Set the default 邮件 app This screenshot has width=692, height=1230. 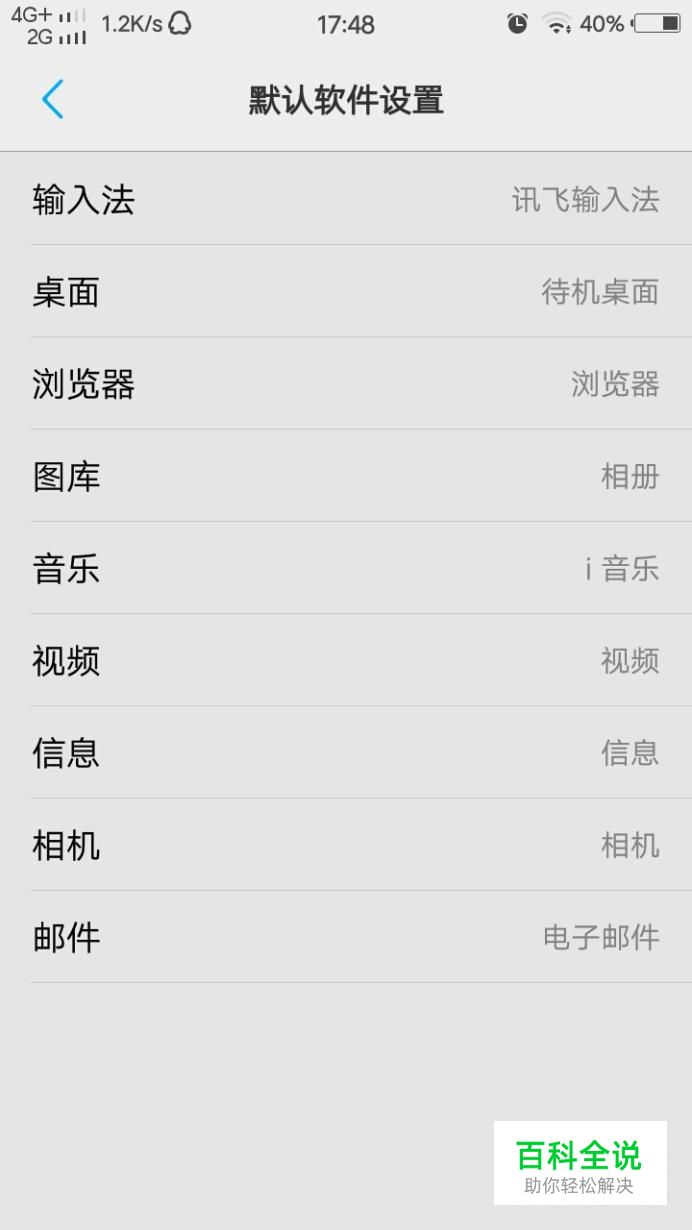tap(346, 937)
